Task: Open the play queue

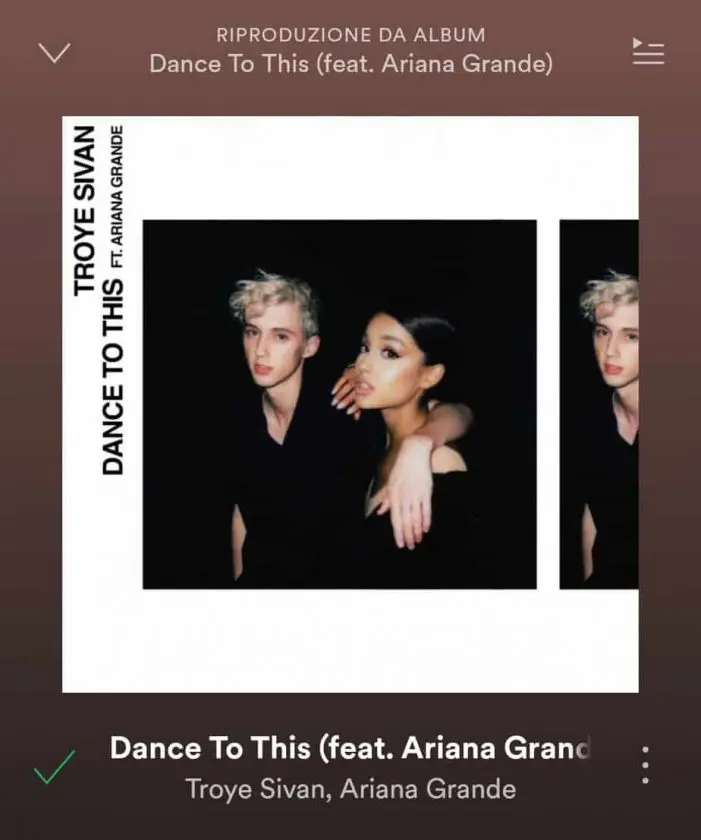Action: [x=648, y=51]
